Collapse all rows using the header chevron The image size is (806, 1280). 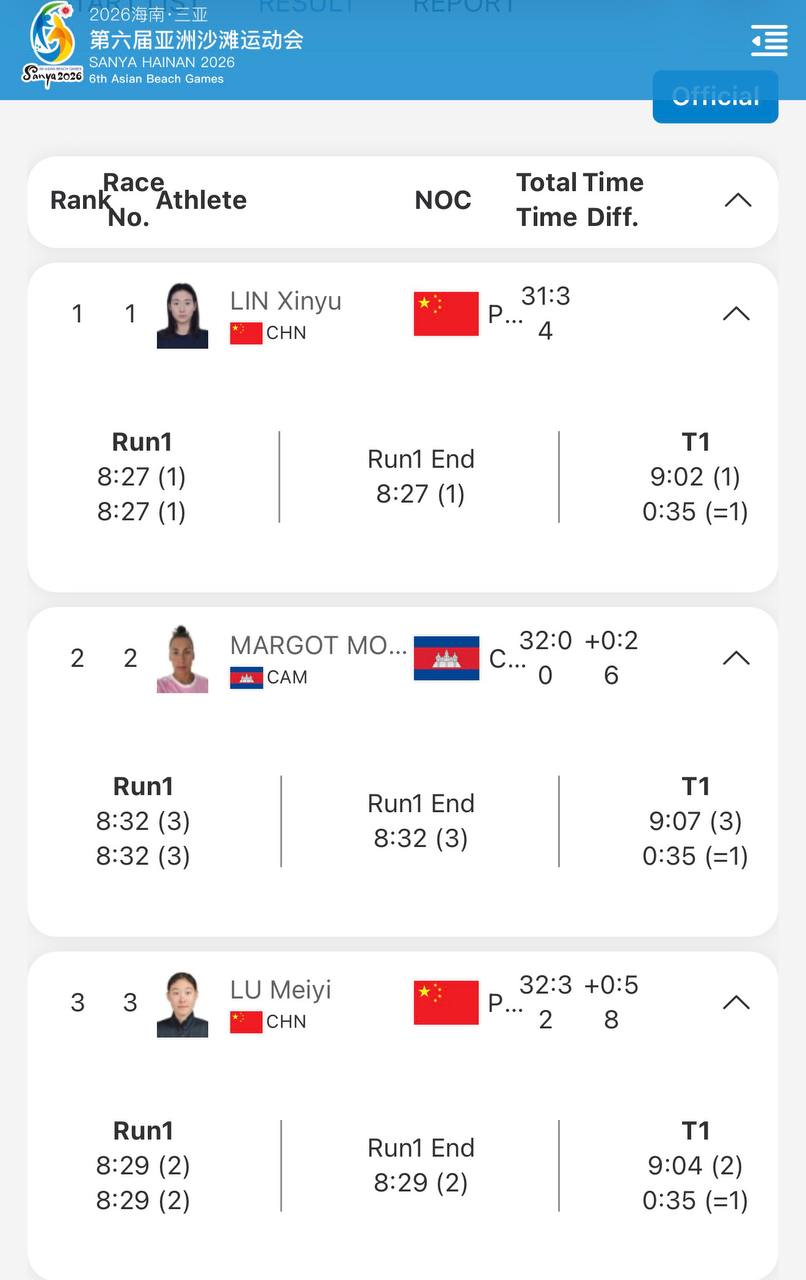737,200
